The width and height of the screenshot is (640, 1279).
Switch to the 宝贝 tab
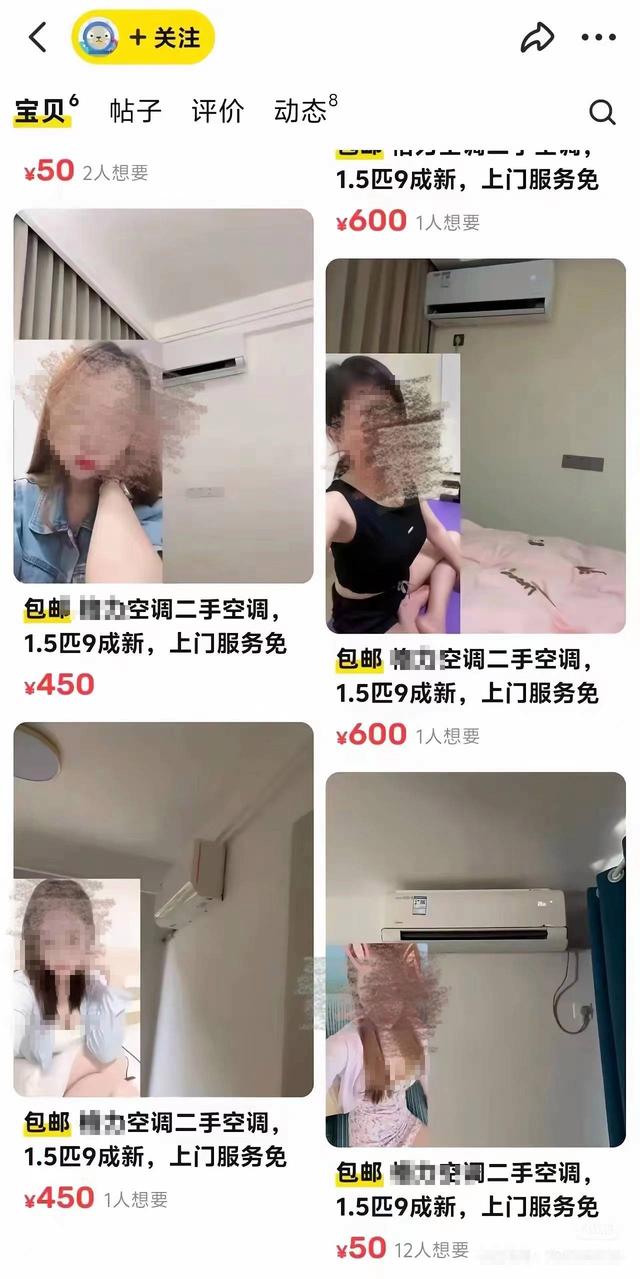40,110
